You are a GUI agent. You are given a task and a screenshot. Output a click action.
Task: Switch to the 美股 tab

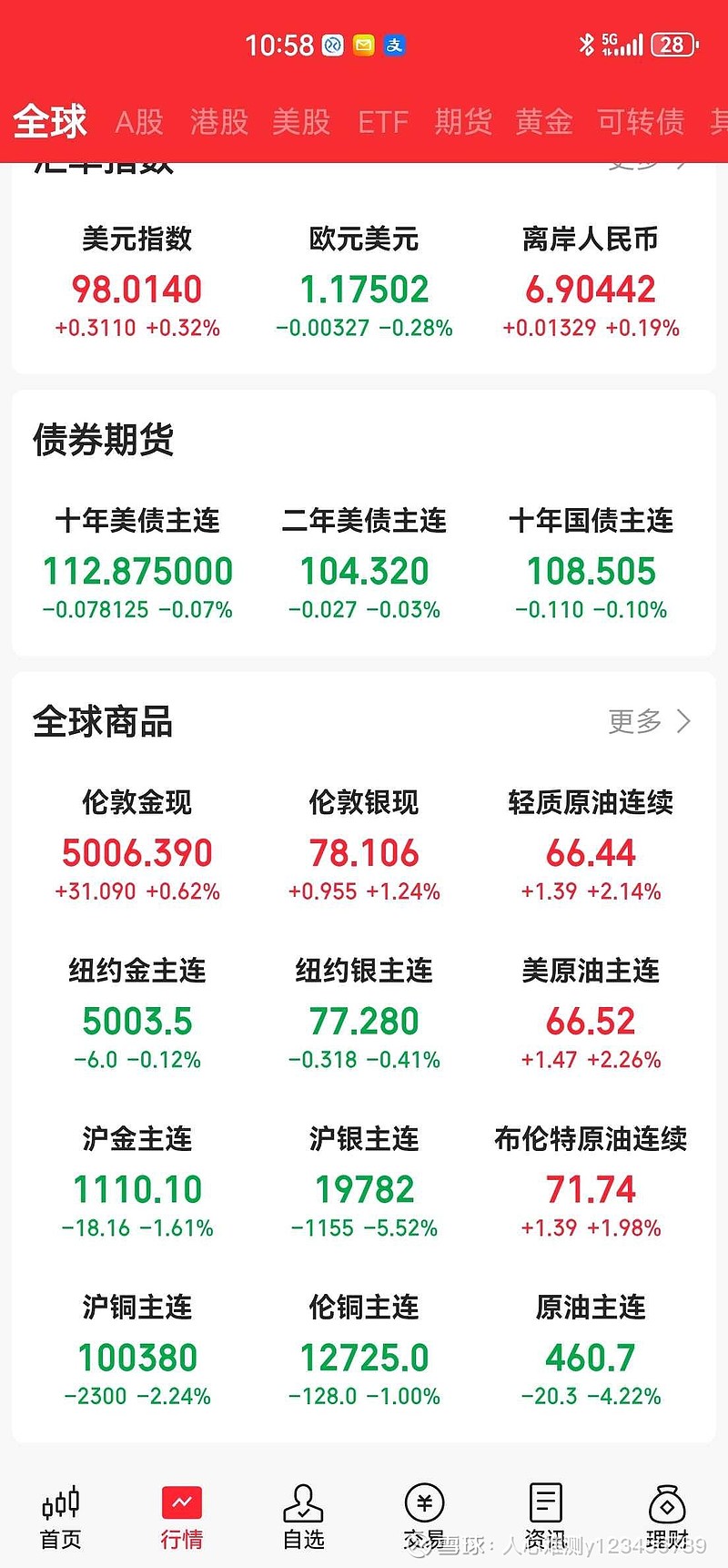click(x=301, y=121)
